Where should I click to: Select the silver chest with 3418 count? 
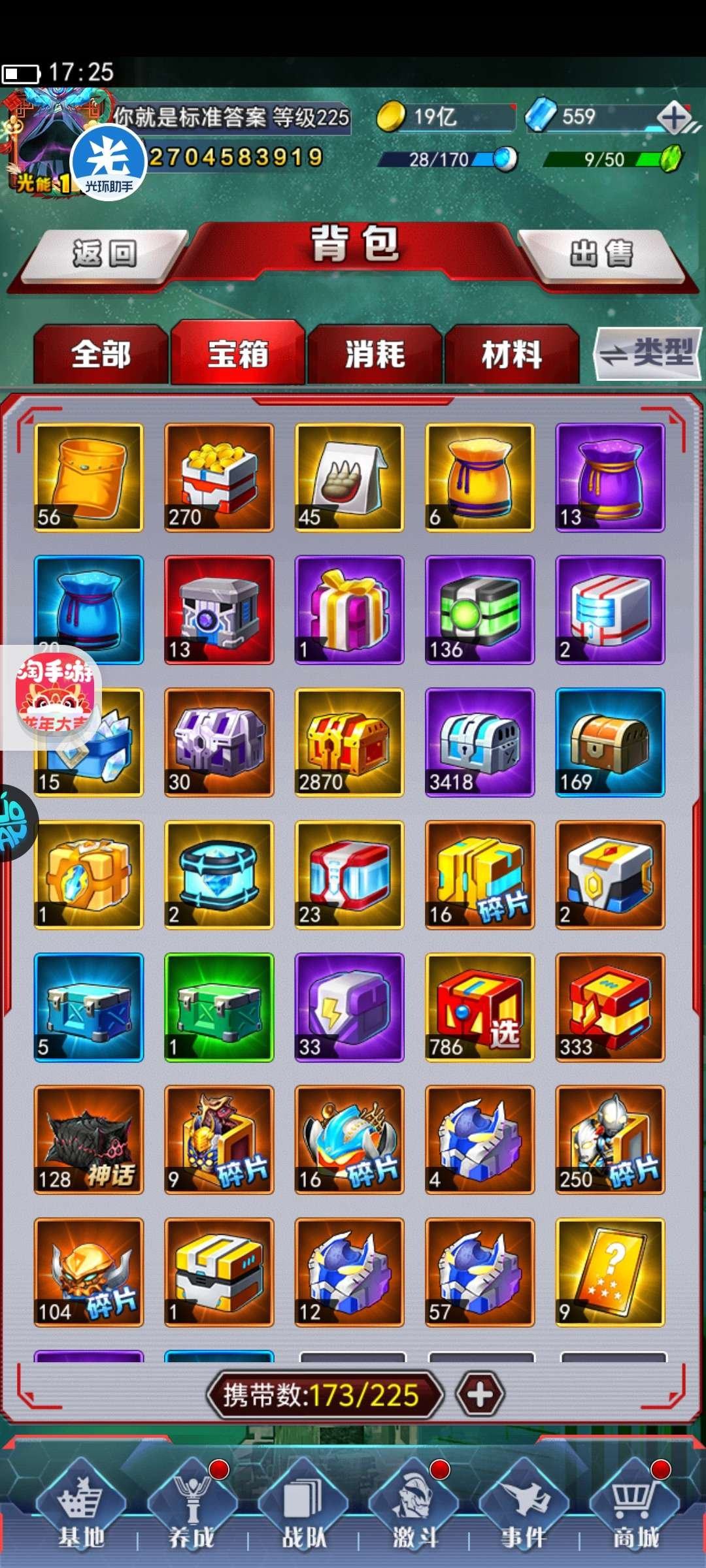point(480,742)
